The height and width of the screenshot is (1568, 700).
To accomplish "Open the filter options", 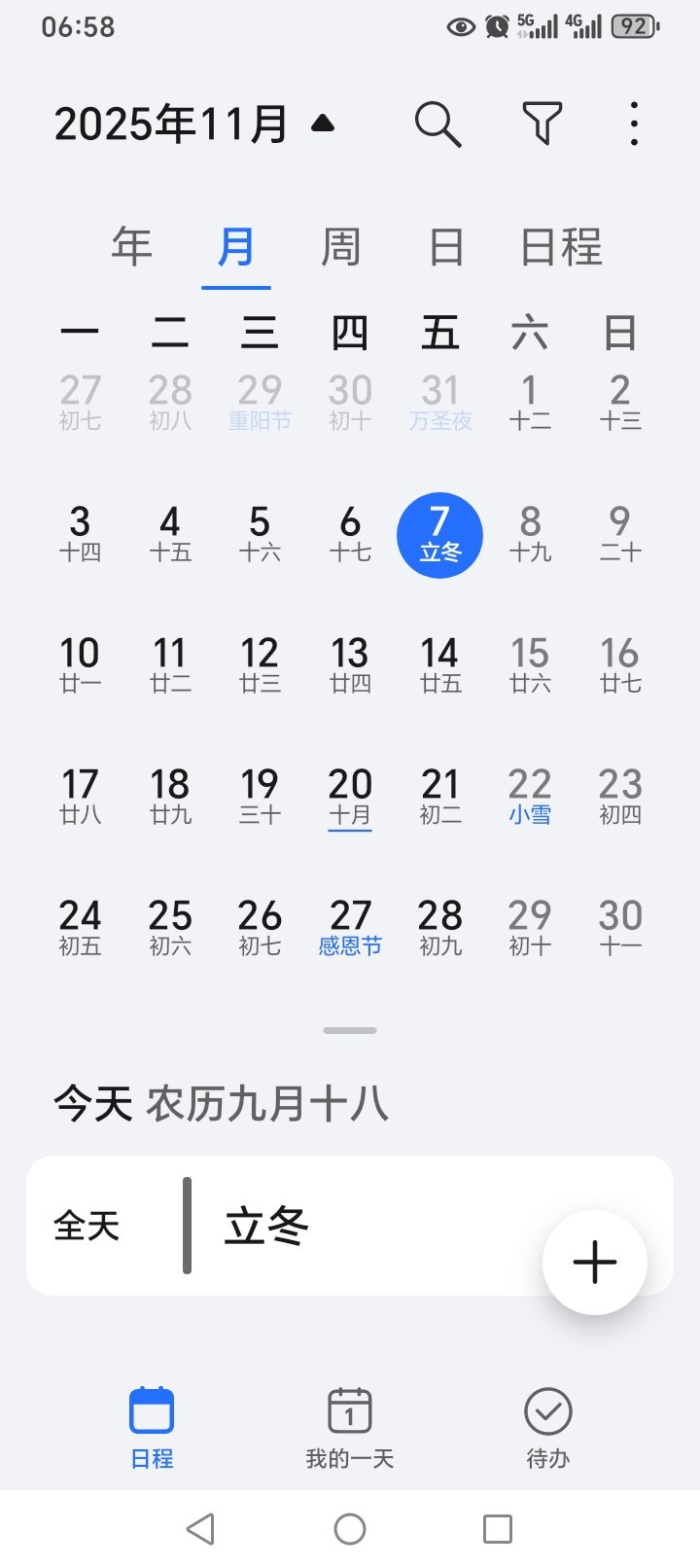I will [x=542, y=125].
